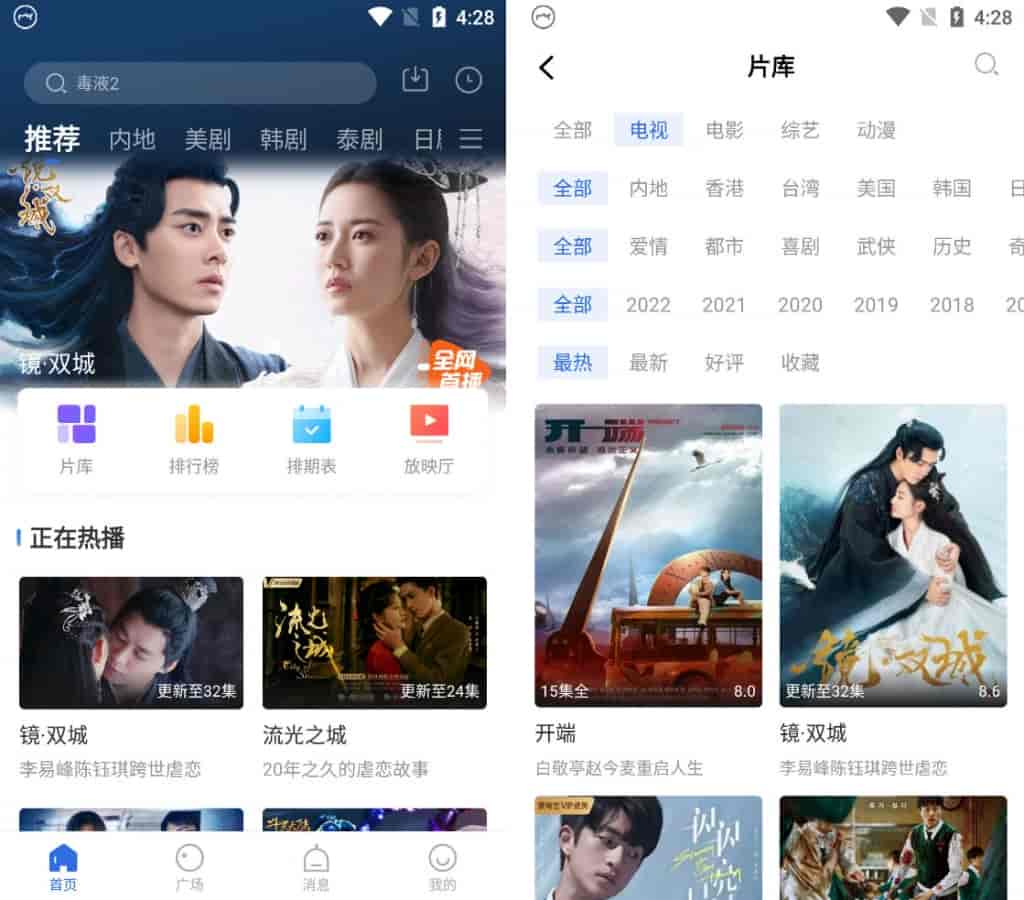Image resolution: width=1024 pixels, height=900 pixels.
Task: Switch to the 美剧 top tab
Action: [208, 139]
